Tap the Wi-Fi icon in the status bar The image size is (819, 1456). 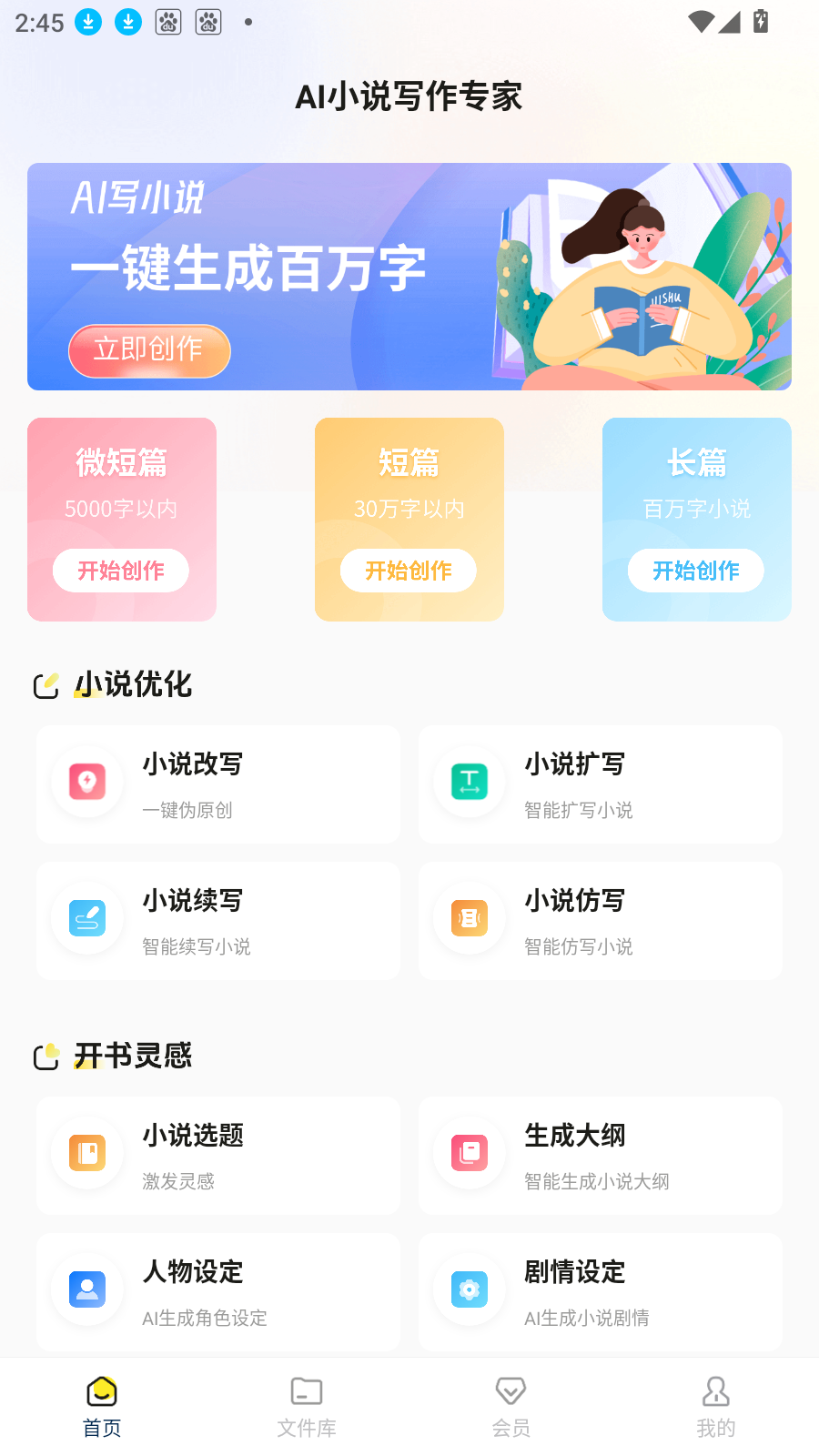[699, 21]
